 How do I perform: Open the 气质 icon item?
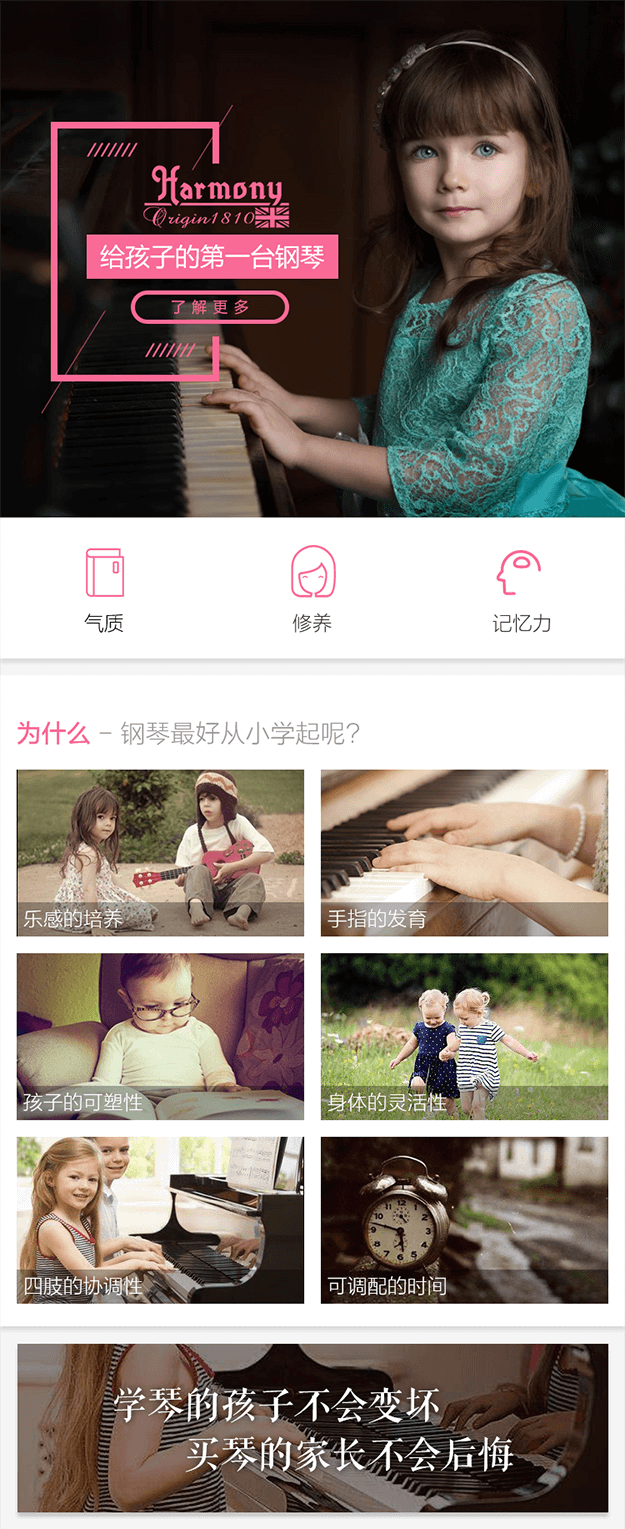[104, 590]
